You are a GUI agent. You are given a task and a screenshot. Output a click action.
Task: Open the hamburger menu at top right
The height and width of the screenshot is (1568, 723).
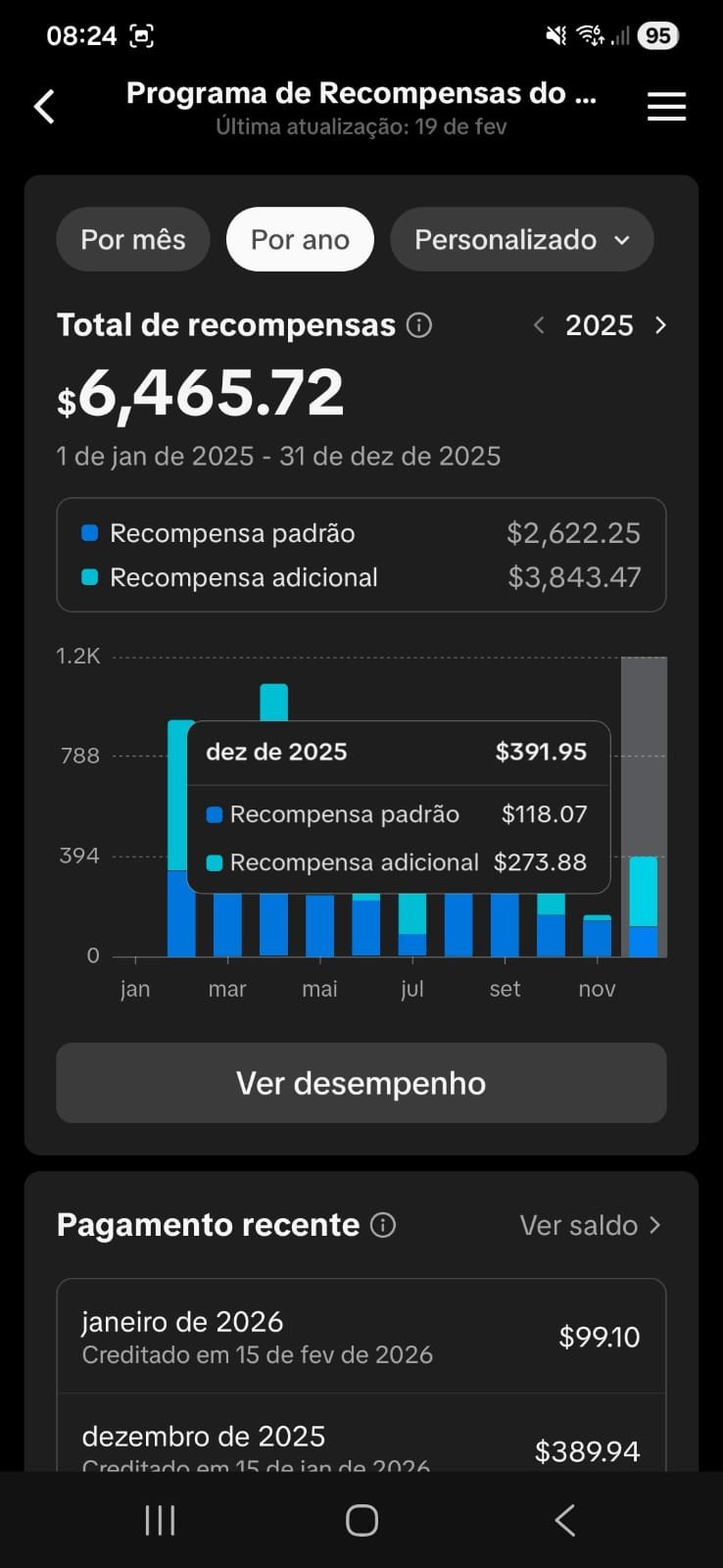coord(666,107)
